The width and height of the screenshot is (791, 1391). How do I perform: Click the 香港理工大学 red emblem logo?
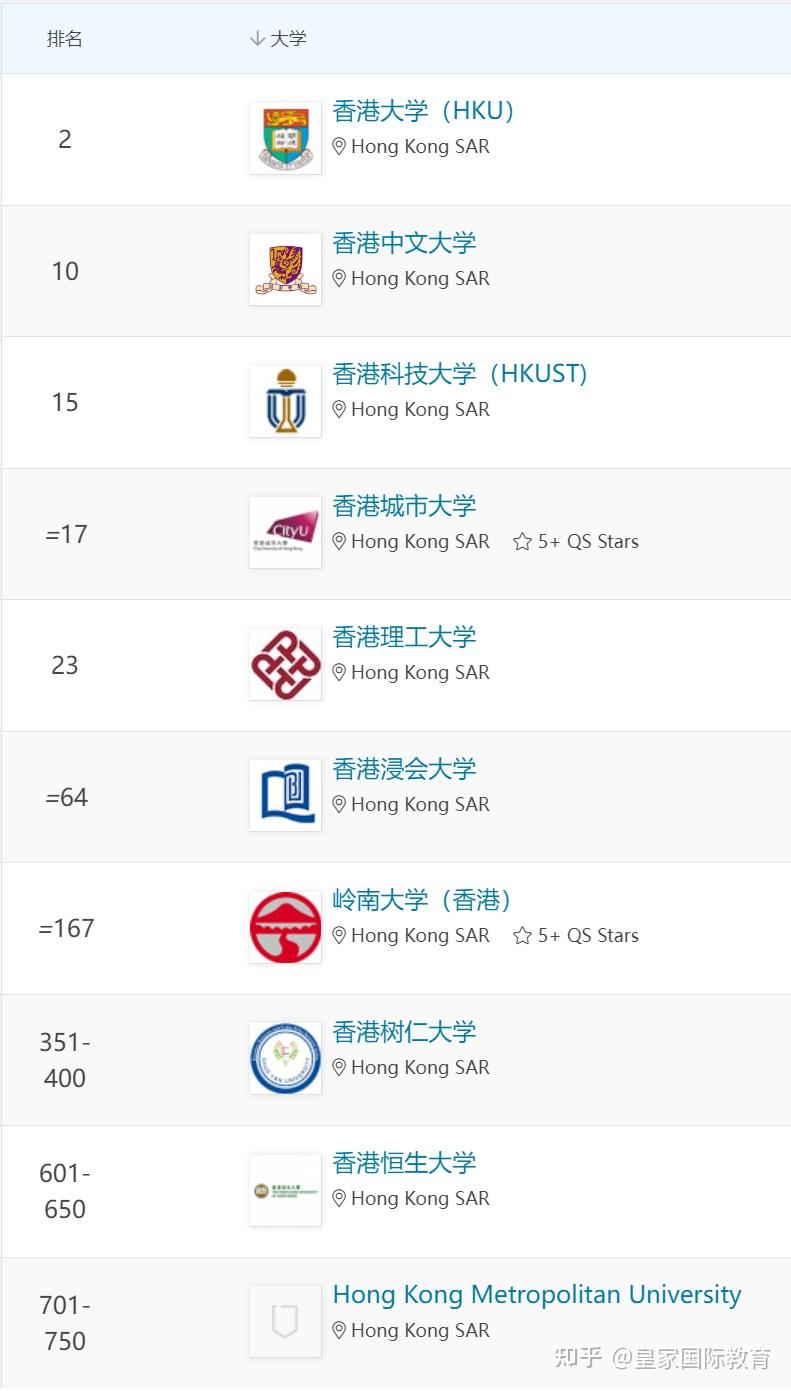pos(285,662)
